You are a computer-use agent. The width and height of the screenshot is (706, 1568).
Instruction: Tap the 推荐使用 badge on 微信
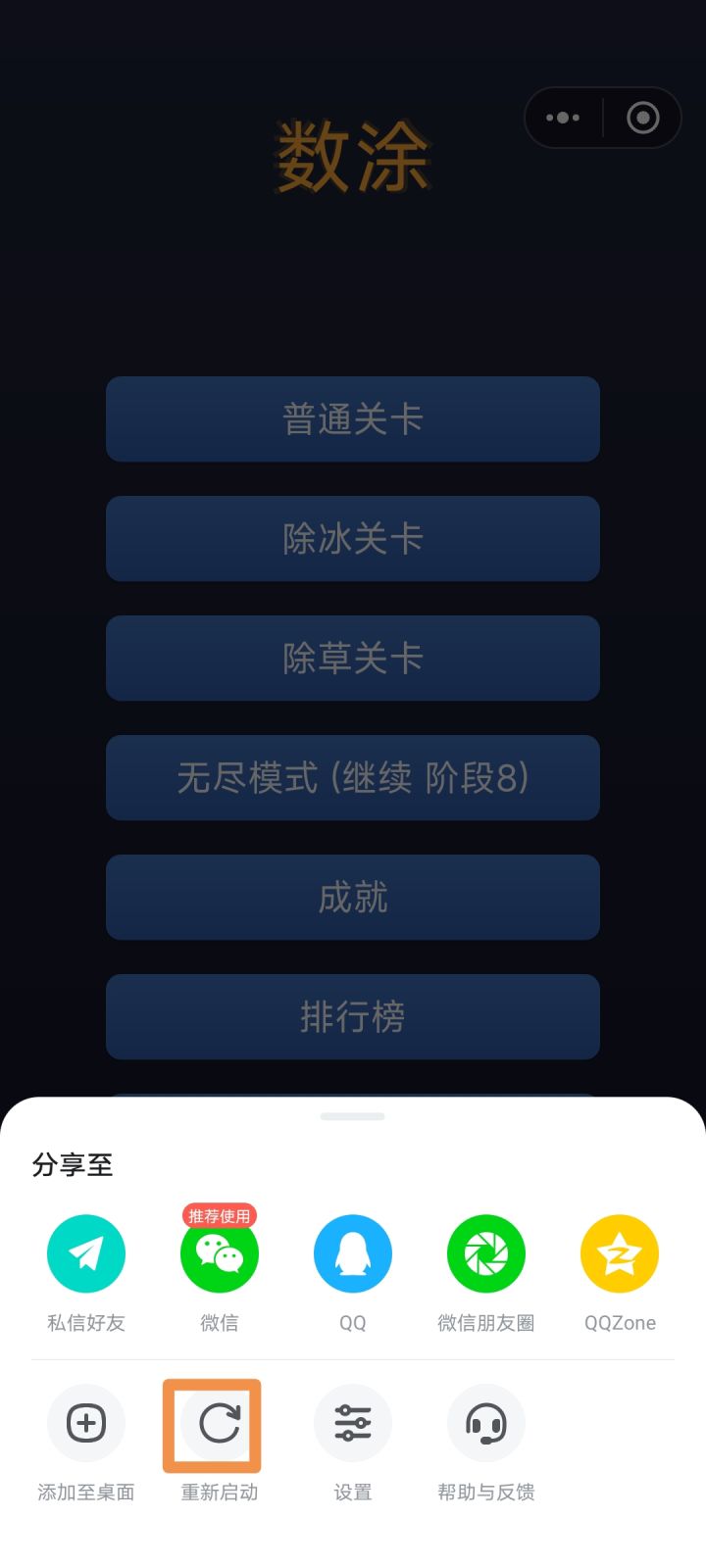coord(219,1215)
